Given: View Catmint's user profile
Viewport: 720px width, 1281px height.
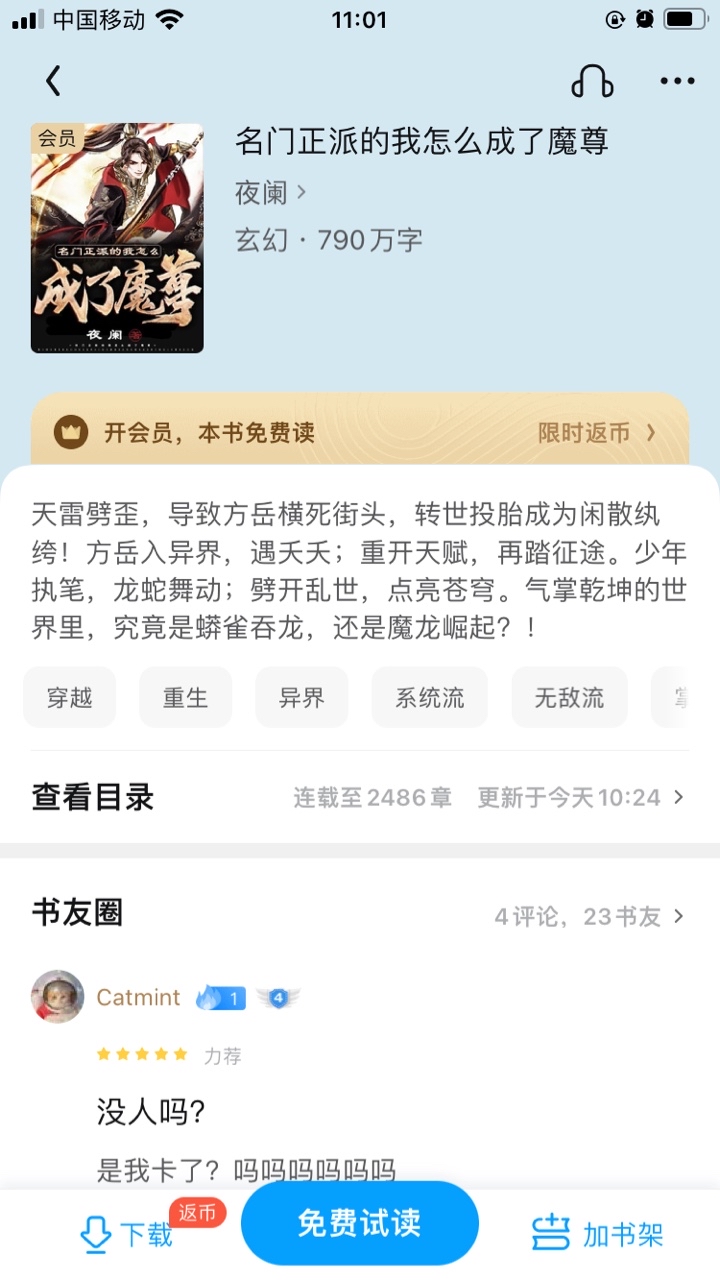Looking at the screenshot, I should click(x=58, y=997).
